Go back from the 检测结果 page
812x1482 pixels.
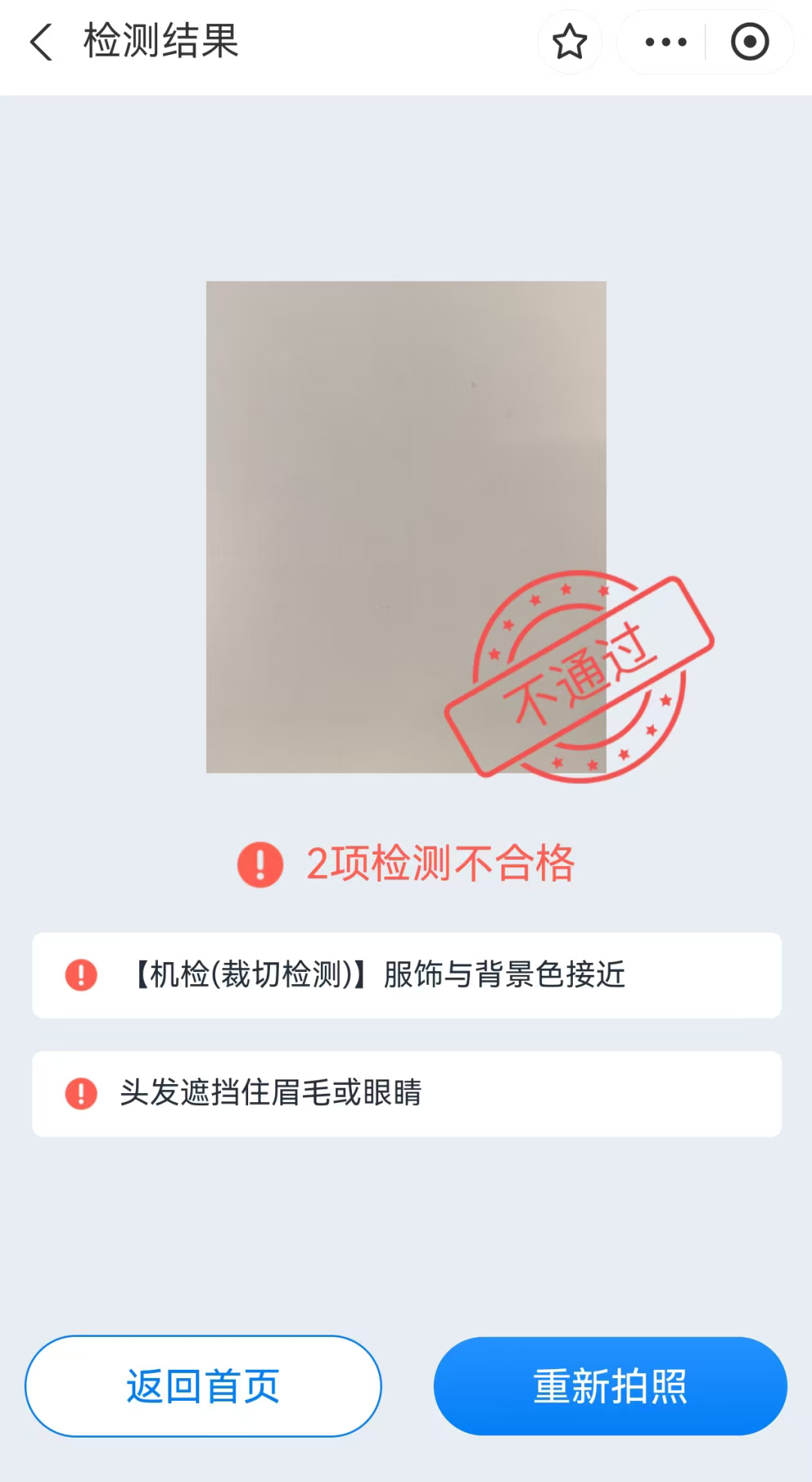42,42
